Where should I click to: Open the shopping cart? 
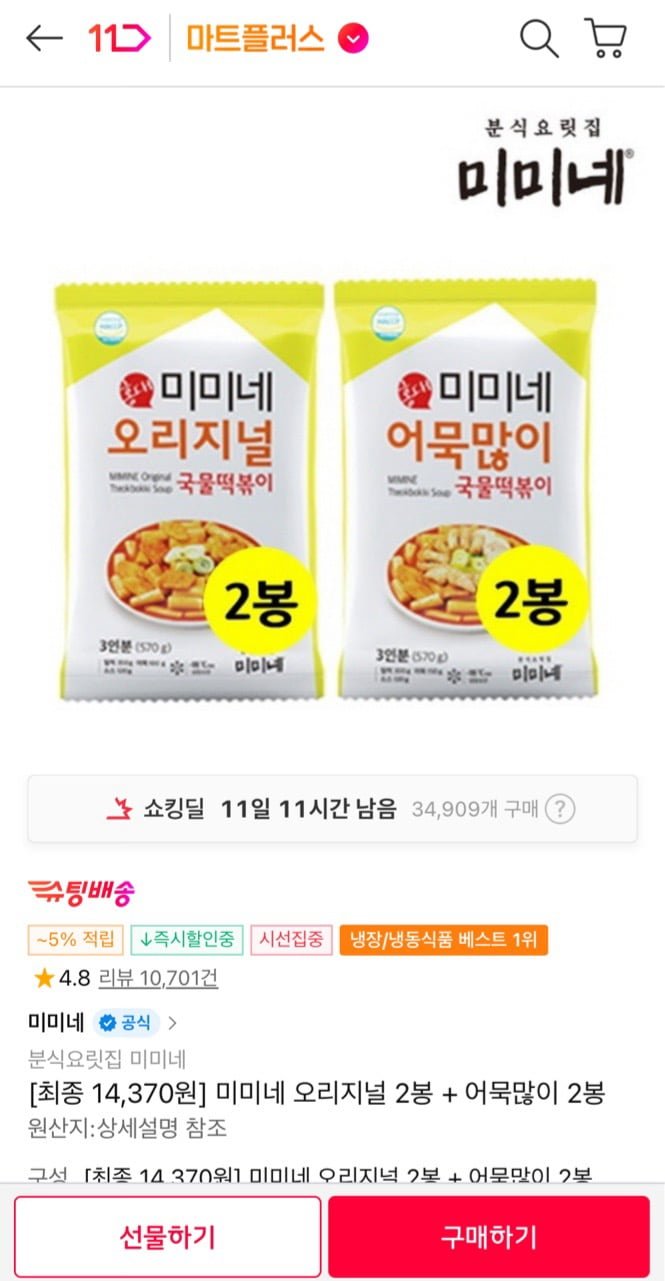[x=605, y=39]
